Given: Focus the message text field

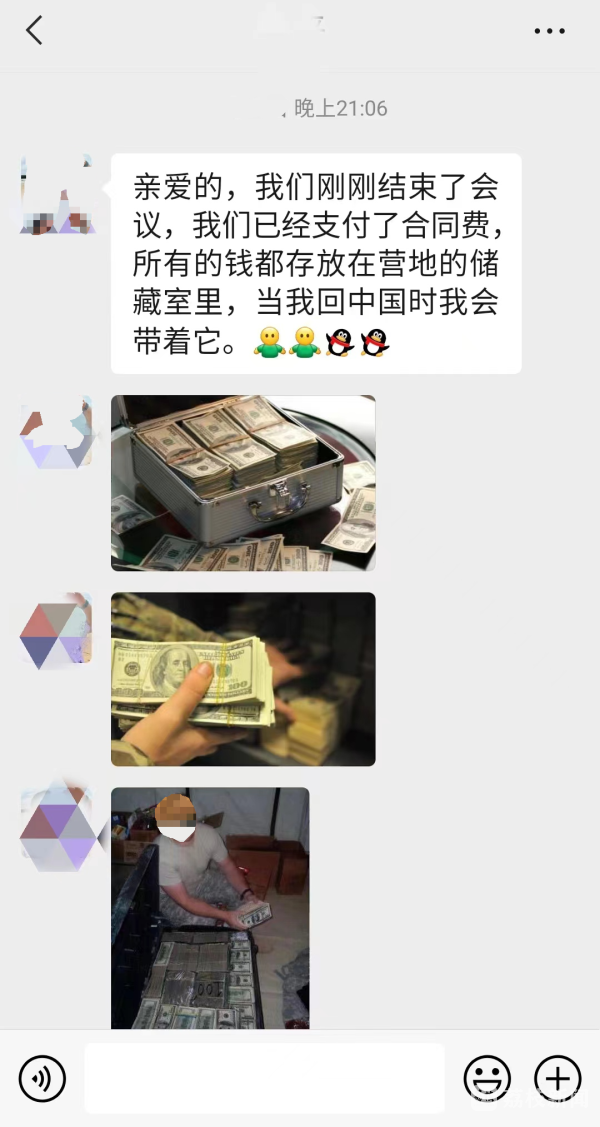Looking at the screenshot, I should point(264,1079).
